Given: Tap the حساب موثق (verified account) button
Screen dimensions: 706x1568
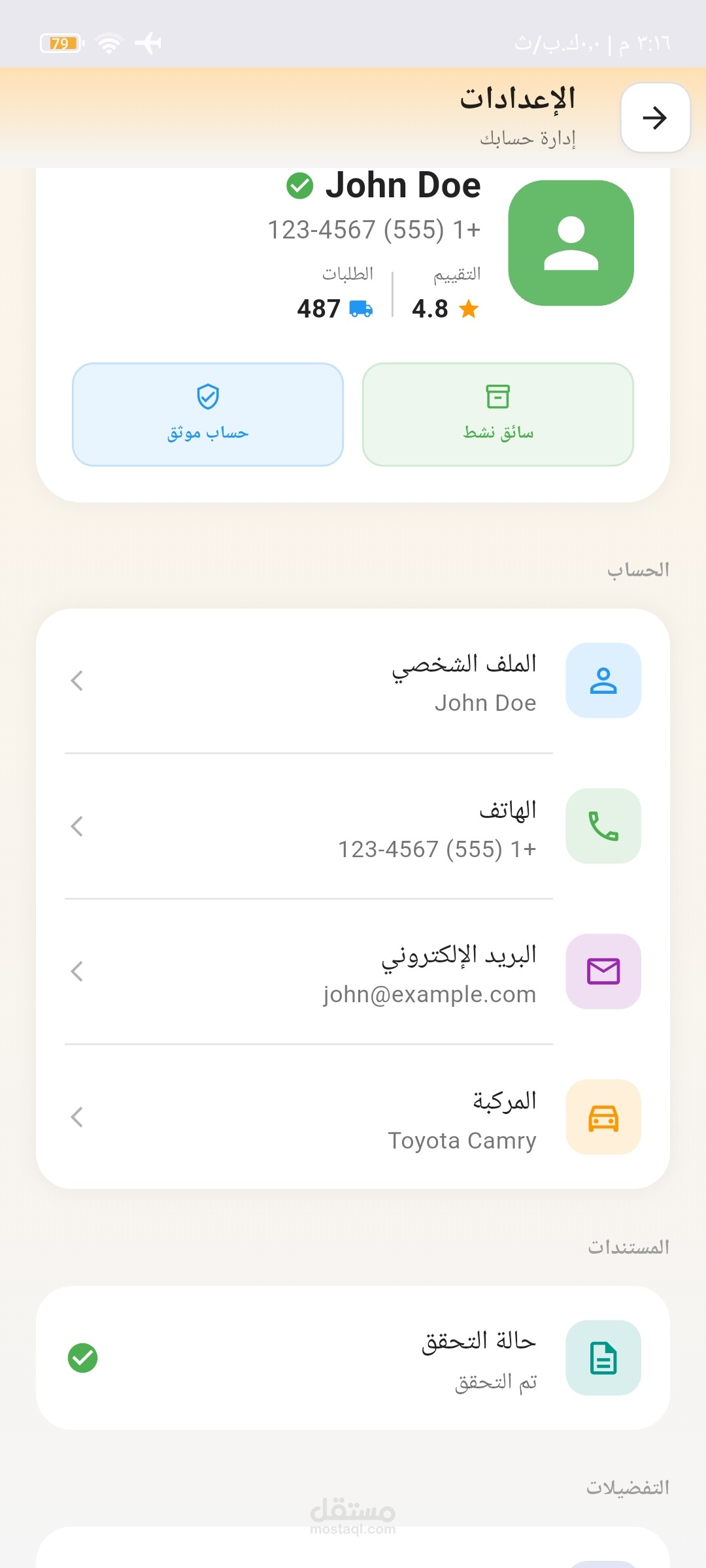Looking at the screenshot, I should point(208,414).
